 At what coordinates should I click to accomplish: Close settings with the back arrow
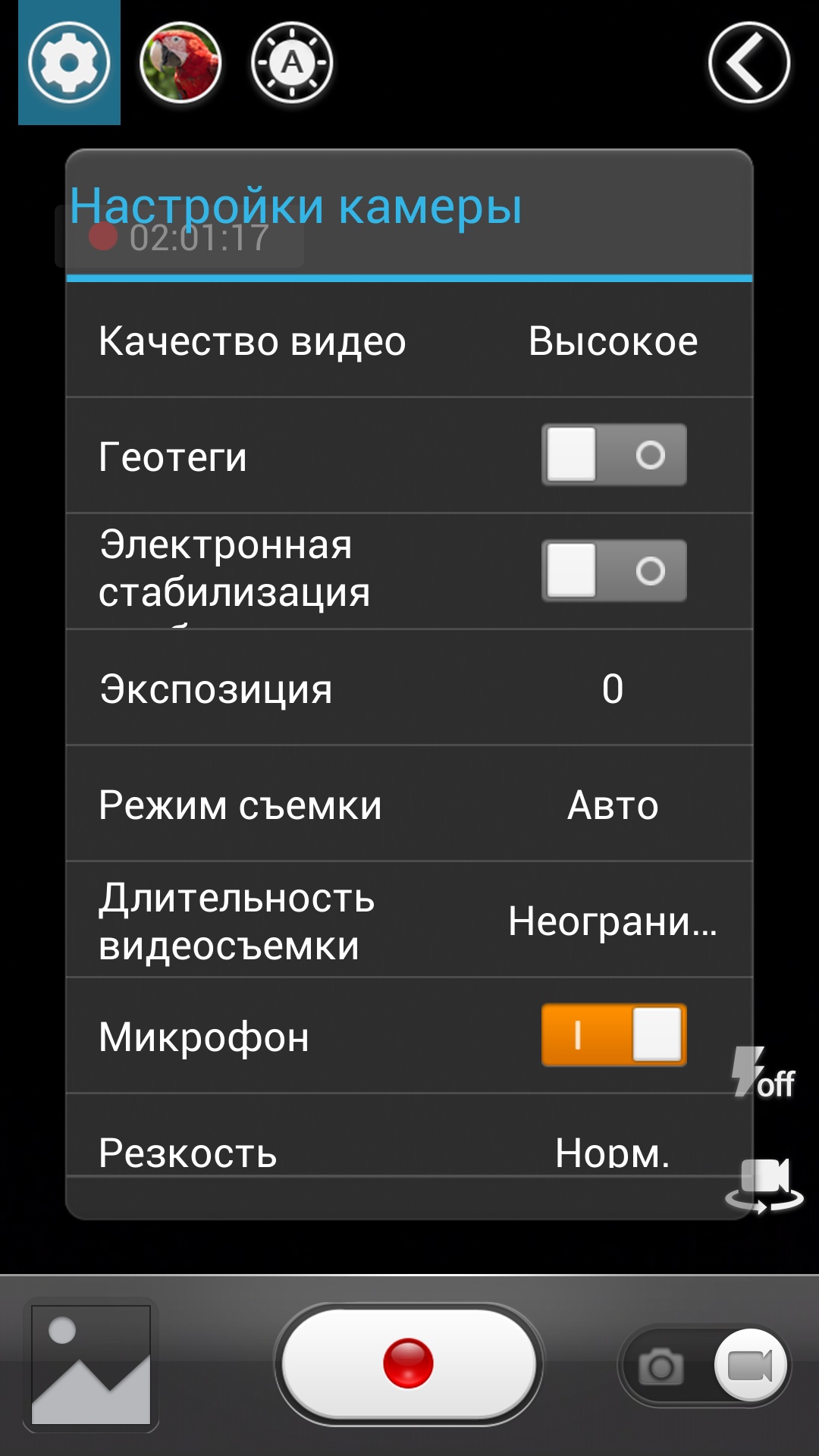(x=749, y=62)
